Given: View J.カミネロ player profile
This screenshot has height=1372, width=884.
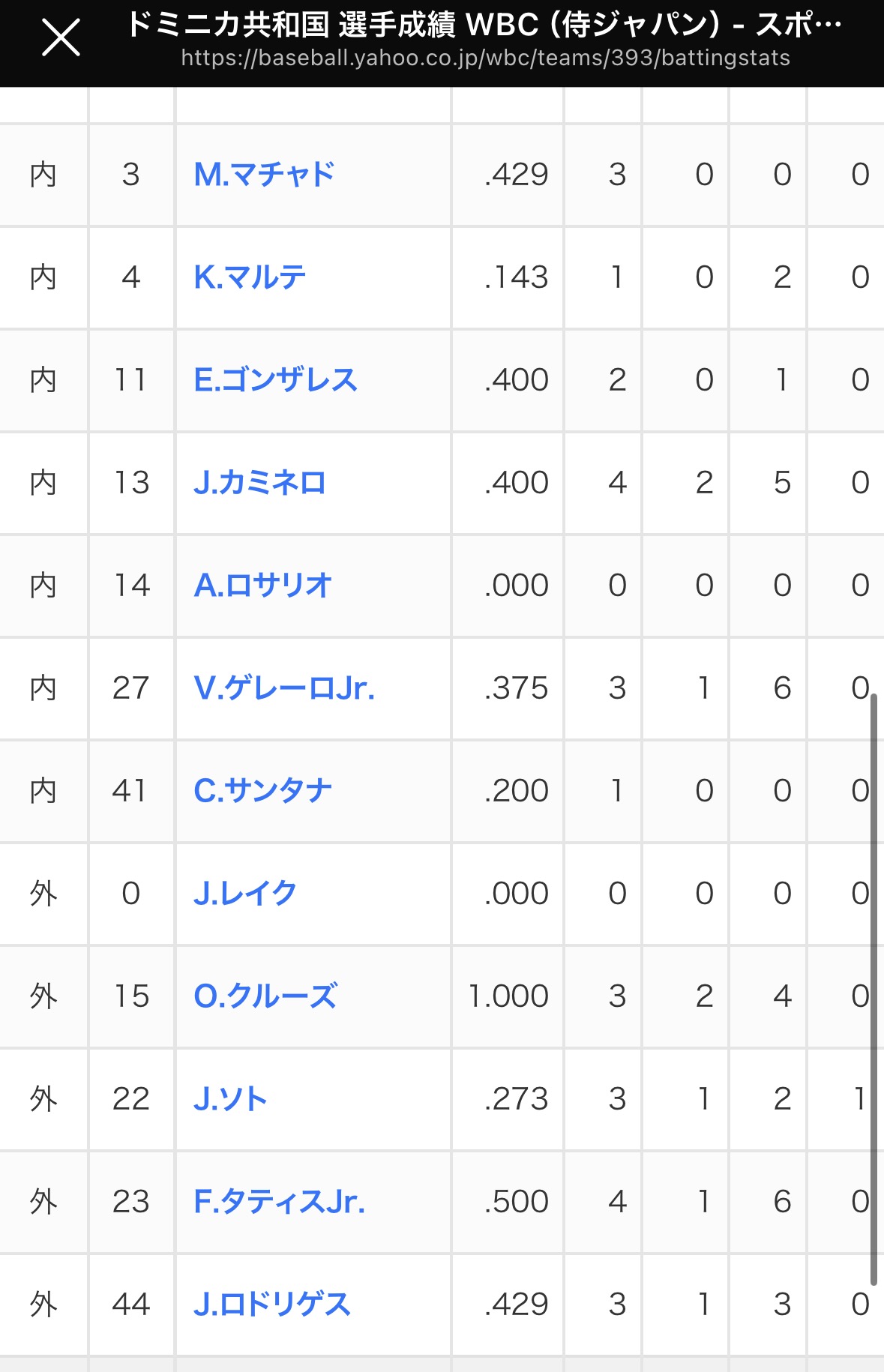Looking at the screenshot, I should pos(259,483).
